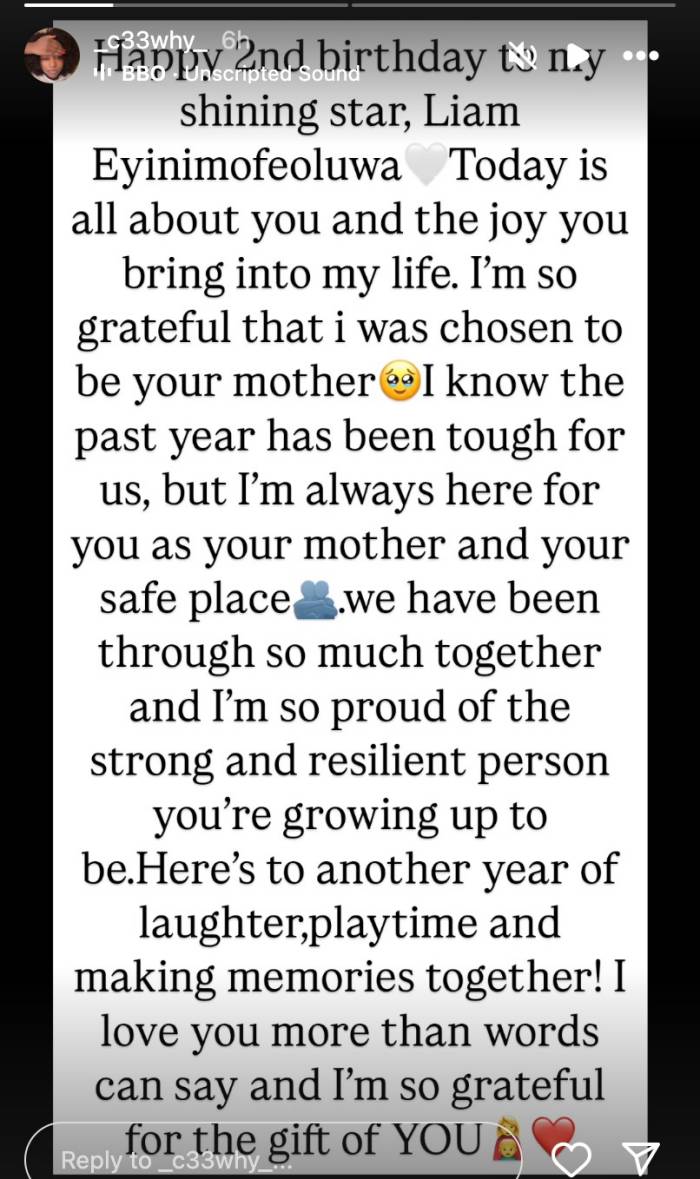Viewport: 700px width, 1179px height.
Task: Open _c33why_'s profile picture
Action: tap(51, 54)
